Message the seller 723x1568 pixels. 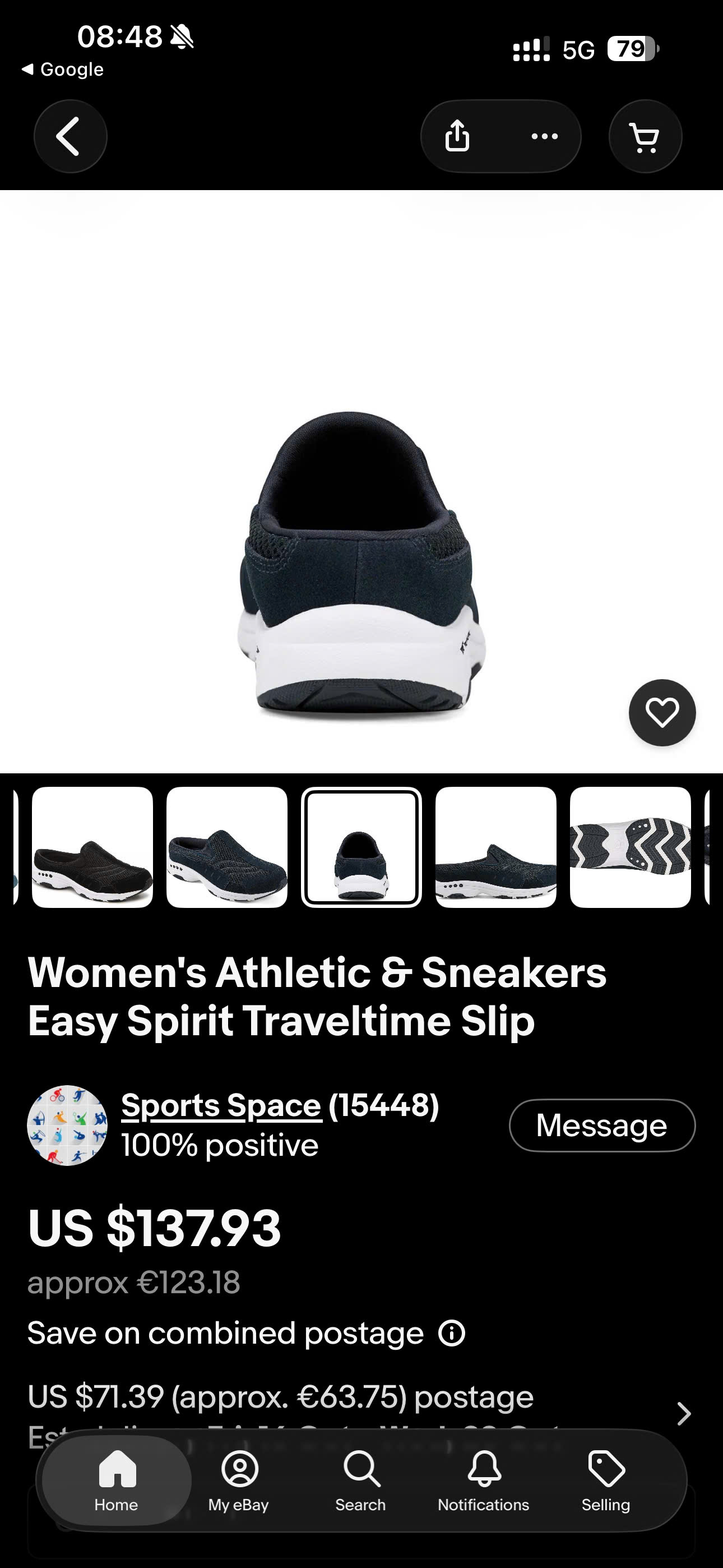click(x=602, y=1125)
